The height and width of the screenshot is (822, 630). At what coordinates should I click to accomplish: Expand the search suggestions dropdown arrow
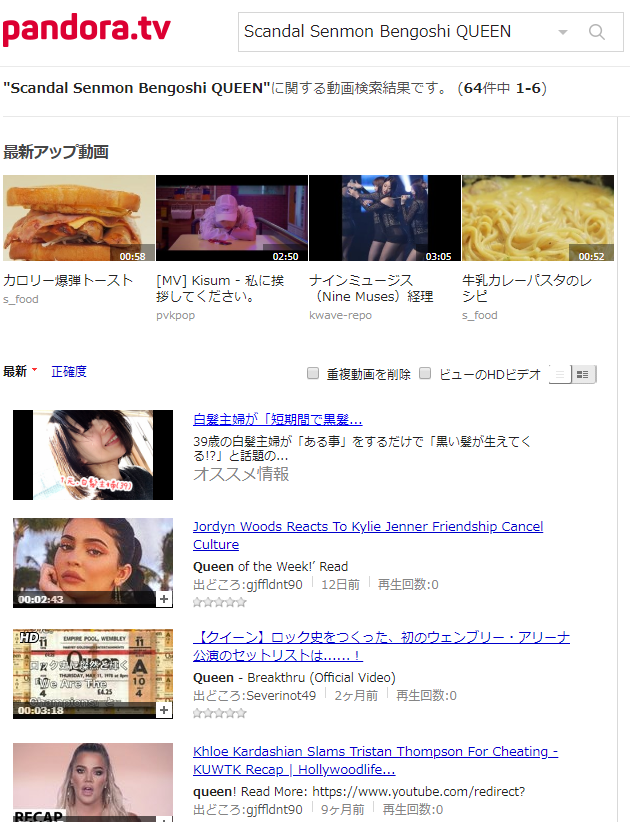562,32
